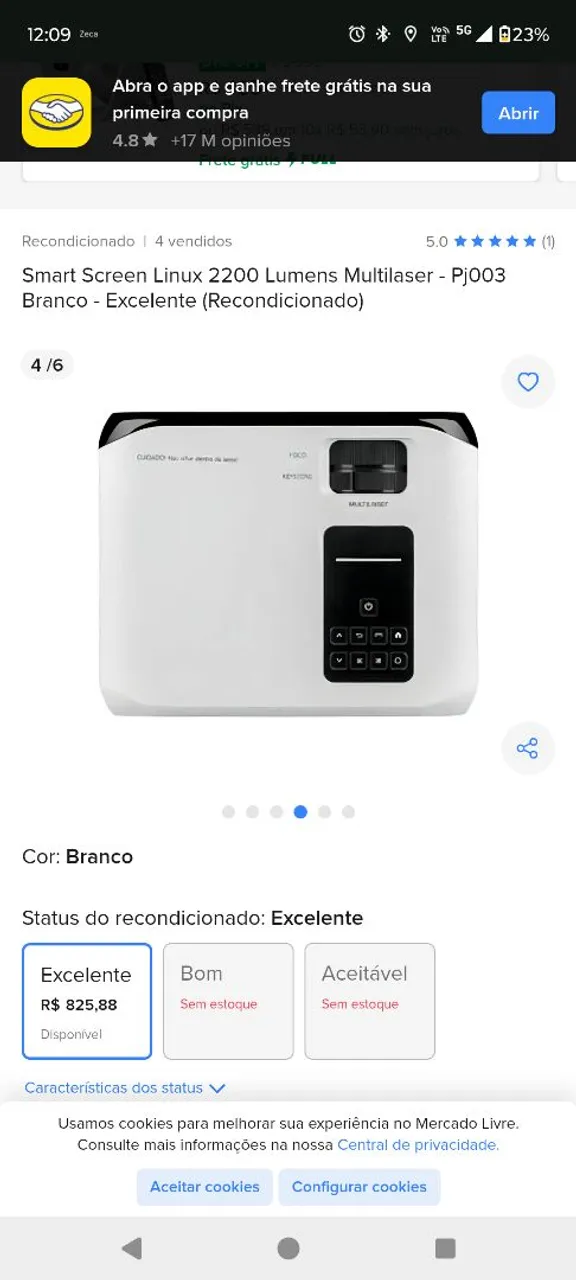Expand Características dos status
This screenshot has width=576, height=1280.
pos(125,1087)
